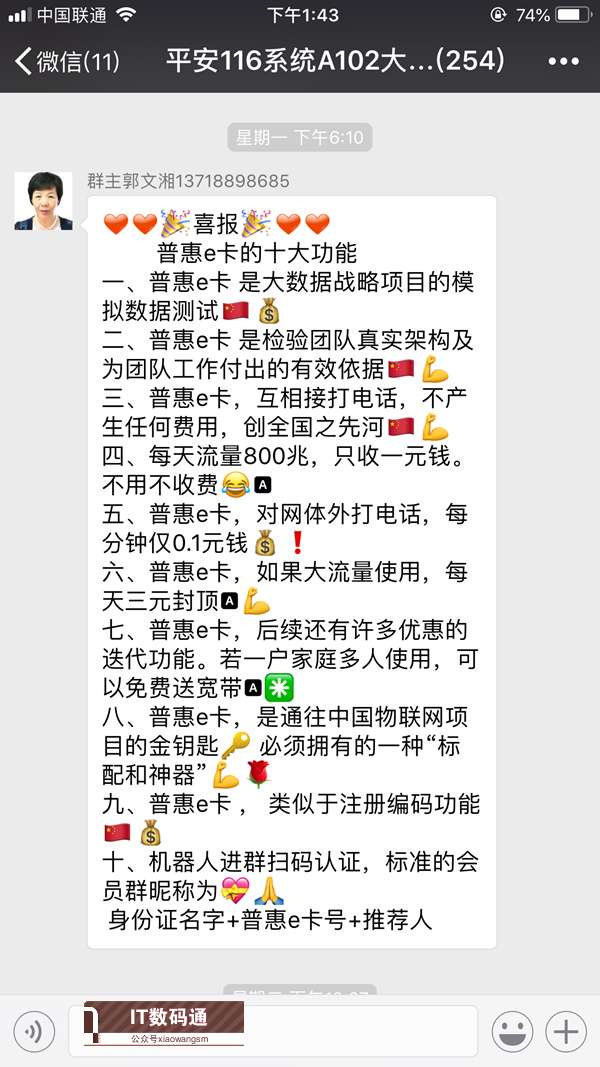Go back to the 微信 chat list
The width and height of the screenshot is (600, 1067).
point(66,61)
